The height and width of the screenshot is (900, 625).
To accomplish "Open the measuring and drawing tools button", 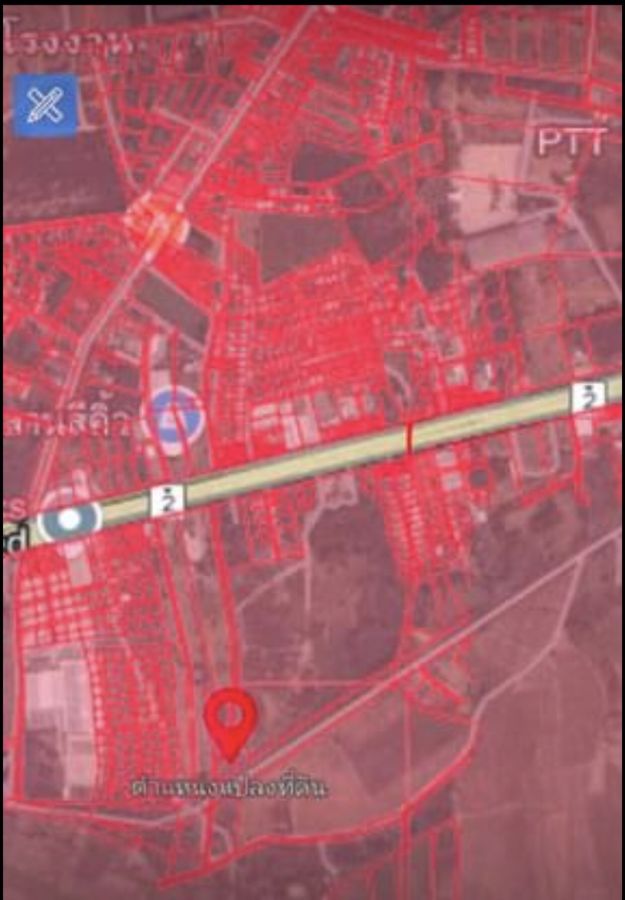I will tap(46, 104).
